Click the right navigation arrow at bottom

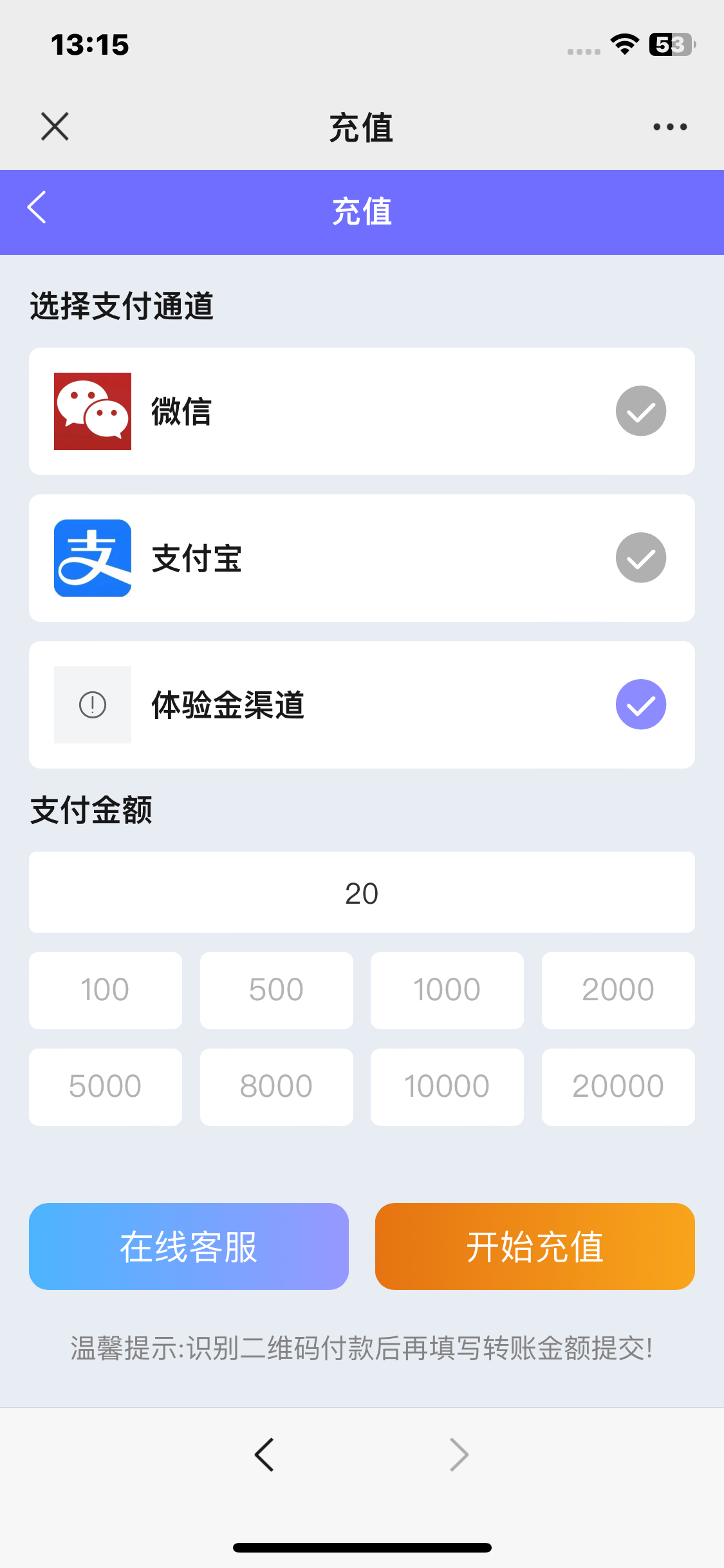(458, 1453)
